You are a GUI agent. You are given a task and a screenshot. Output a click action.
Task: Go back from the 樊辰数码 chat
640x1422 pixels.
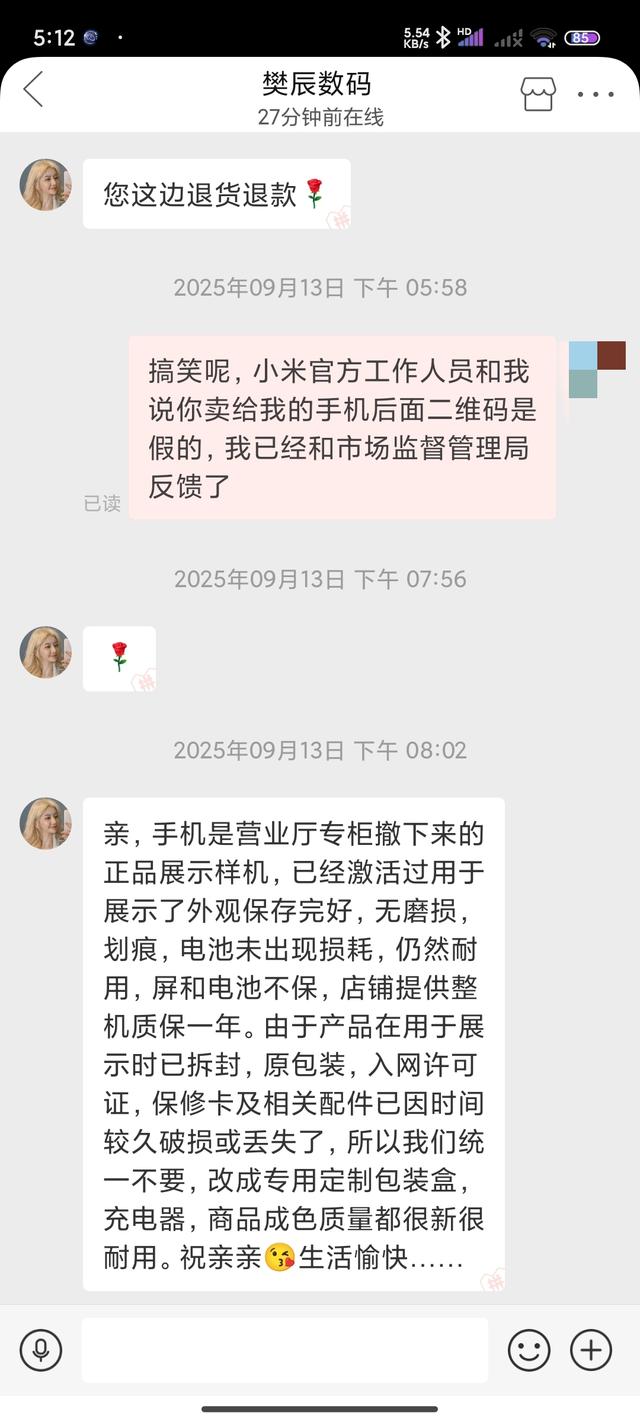point(33,90)
